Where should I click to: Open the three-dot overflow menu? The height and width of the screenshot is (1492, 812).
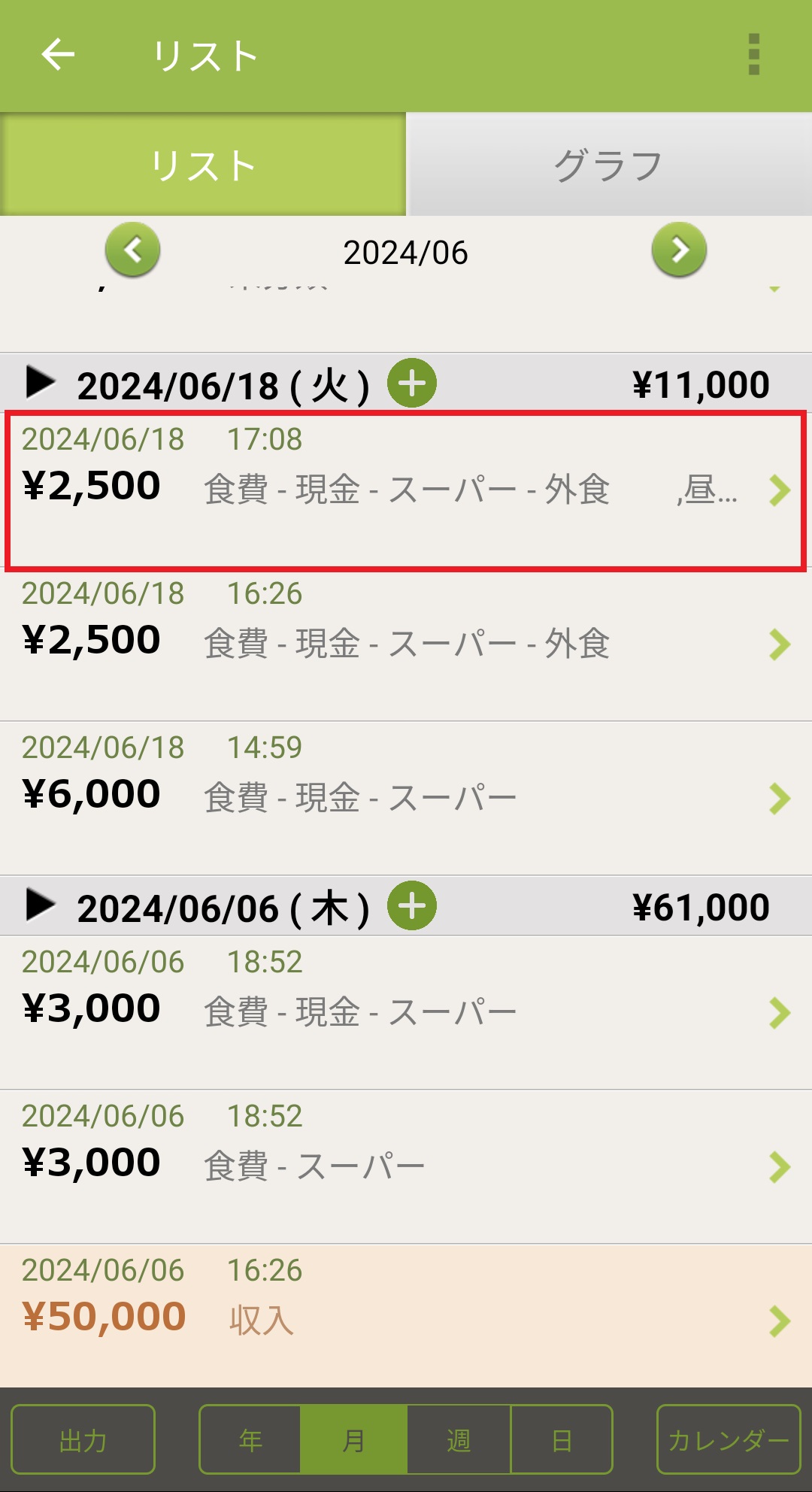754,55
